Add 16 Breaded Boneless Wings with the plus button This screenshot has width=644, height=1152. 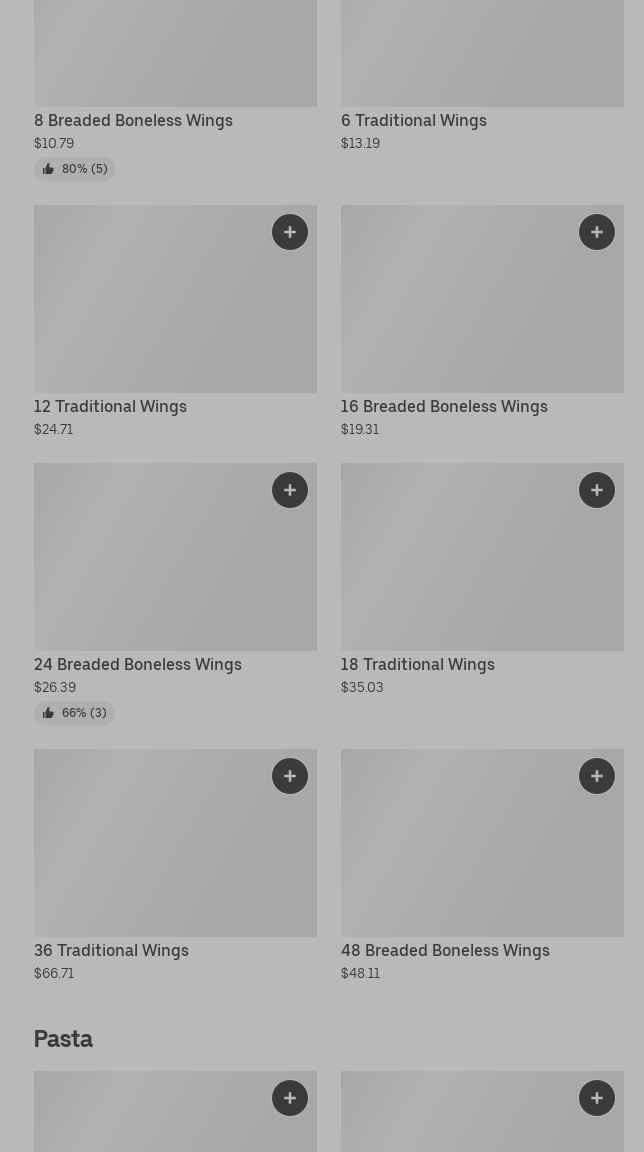pos(597,232)
